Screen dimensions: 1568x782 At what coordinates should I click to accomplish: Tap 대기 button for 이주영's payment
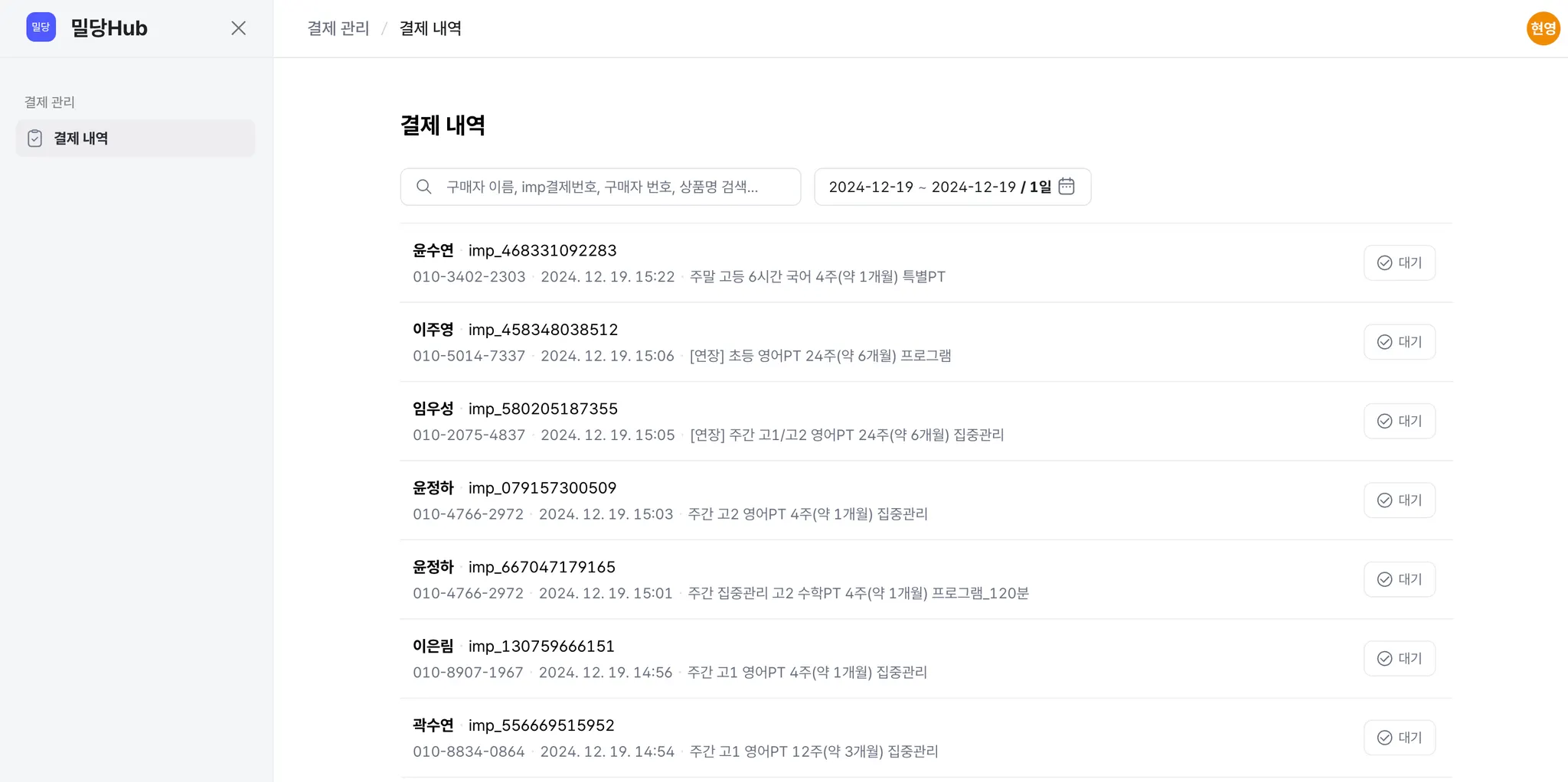click(1399, 342)
